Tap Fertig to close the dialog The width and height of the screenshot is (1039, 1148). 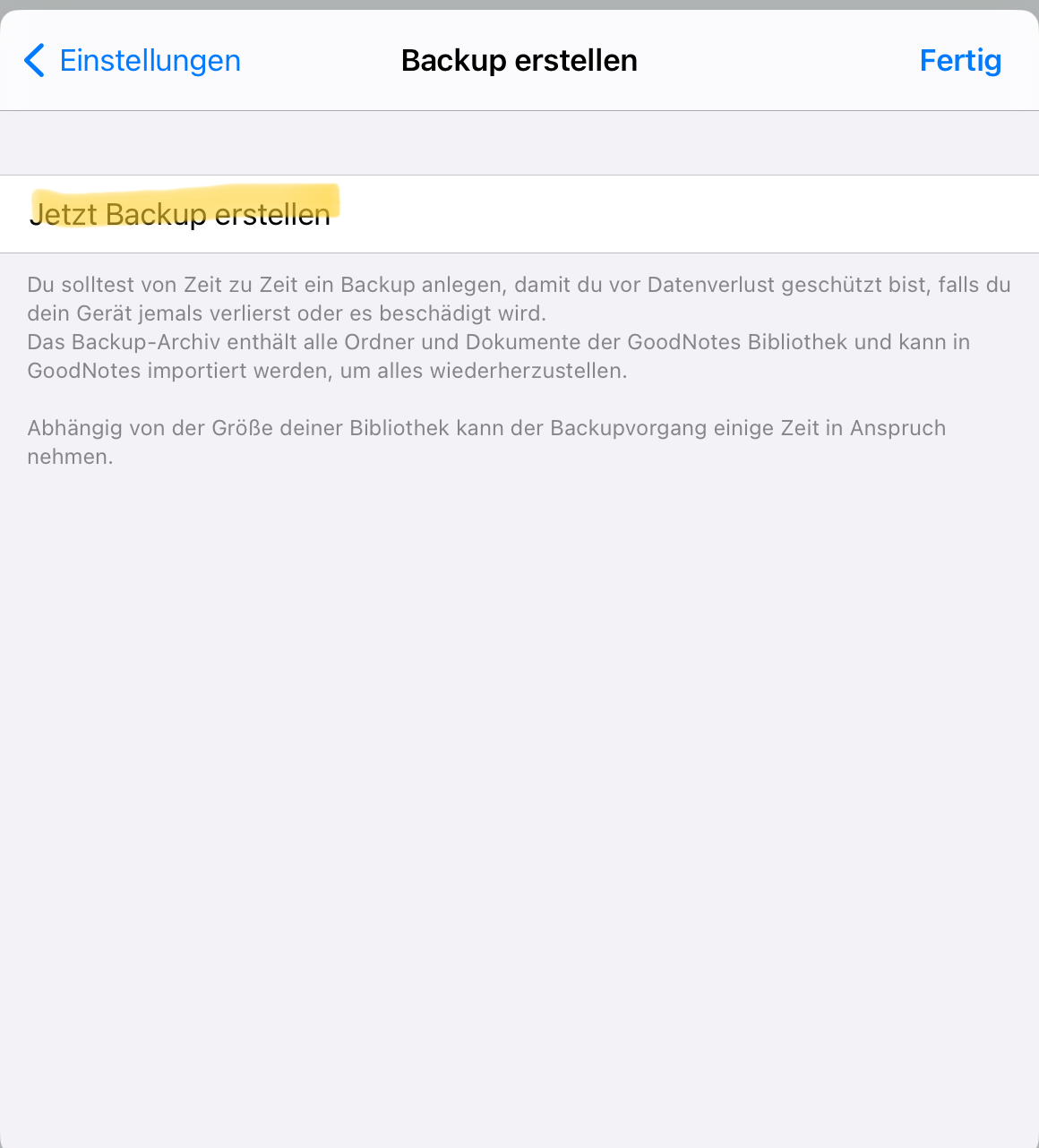coord(960,61)
